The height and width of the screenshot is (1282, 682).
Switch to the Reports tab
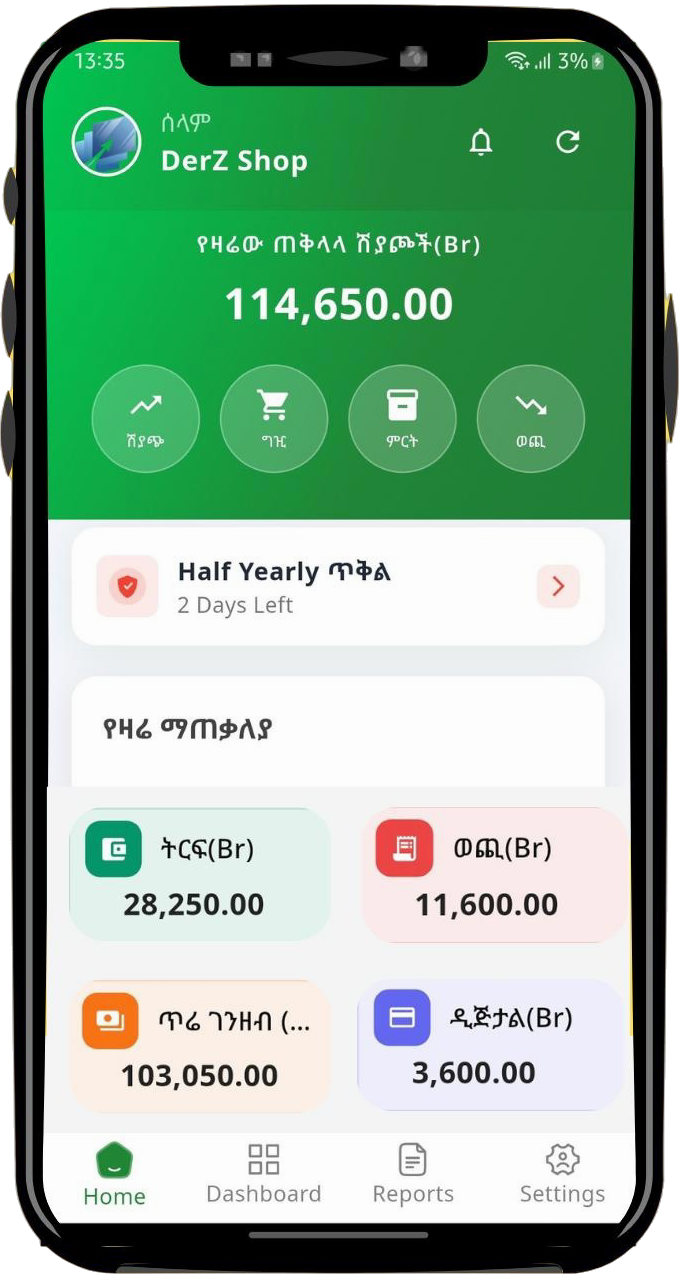[x=412, y=1174]
